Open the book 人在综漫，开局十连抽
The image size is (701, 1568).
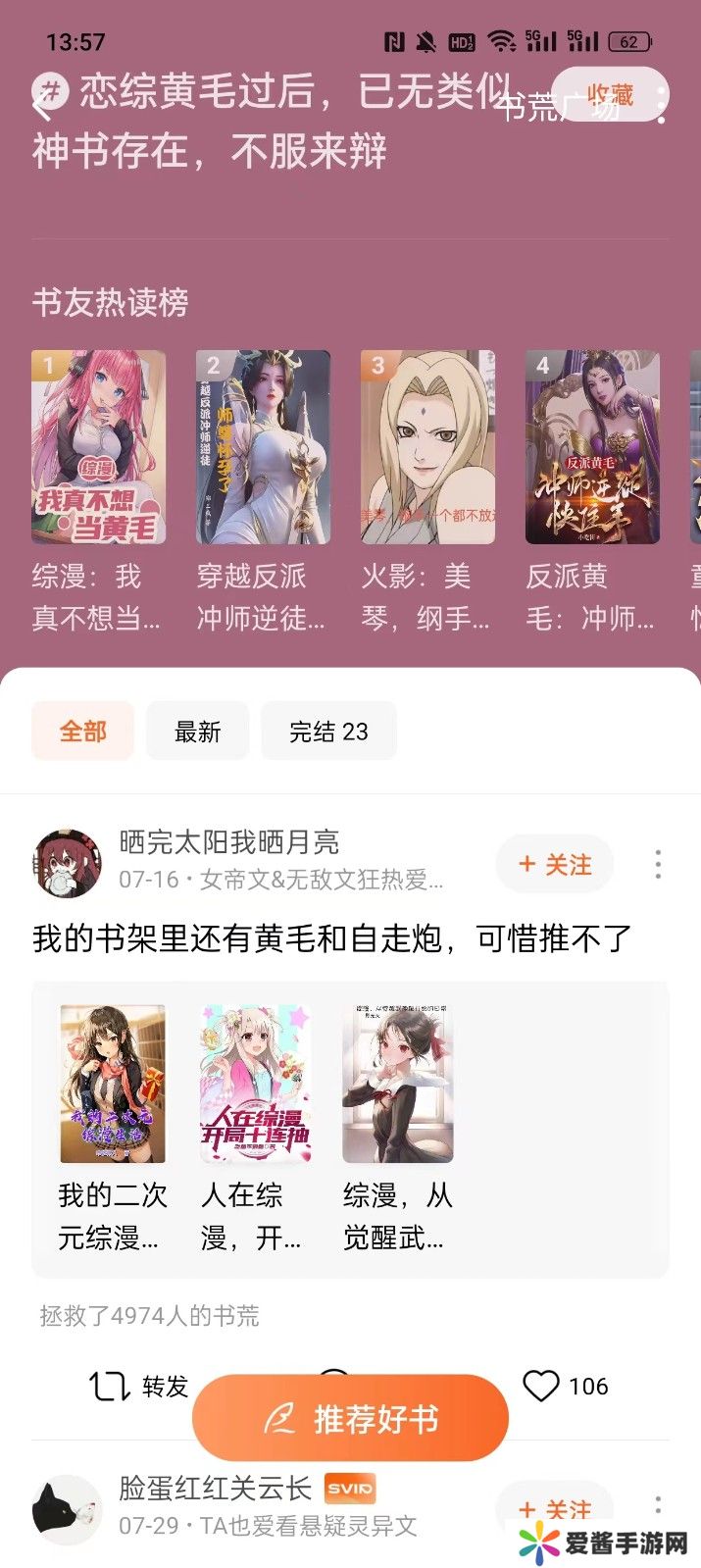click(255, 1084)
